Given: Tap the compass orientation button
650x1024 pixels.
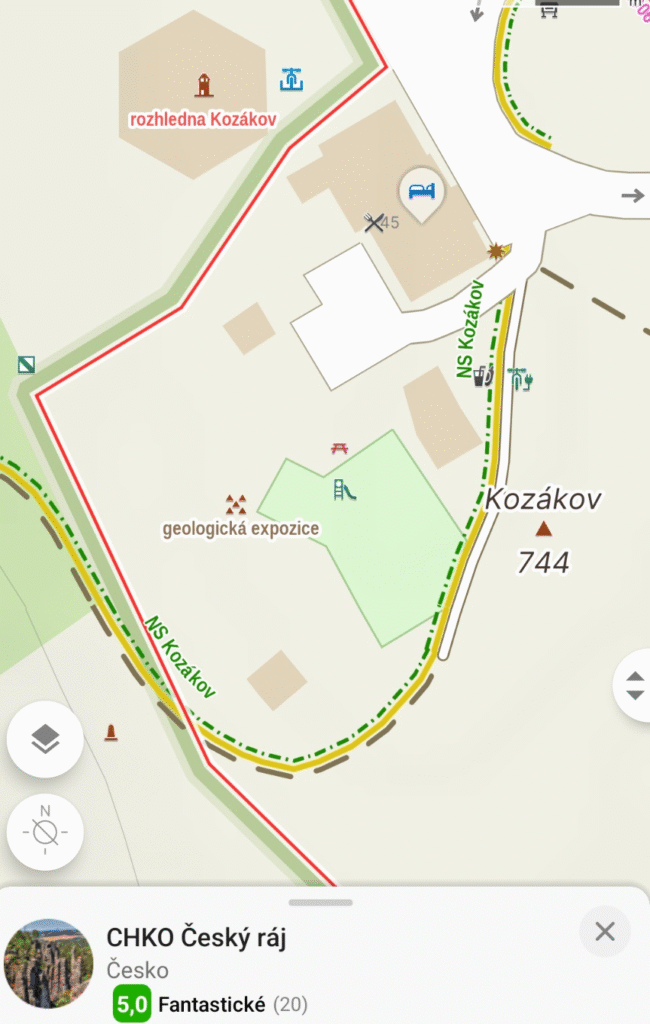Looking at the screenshot, I should point(45,831).
